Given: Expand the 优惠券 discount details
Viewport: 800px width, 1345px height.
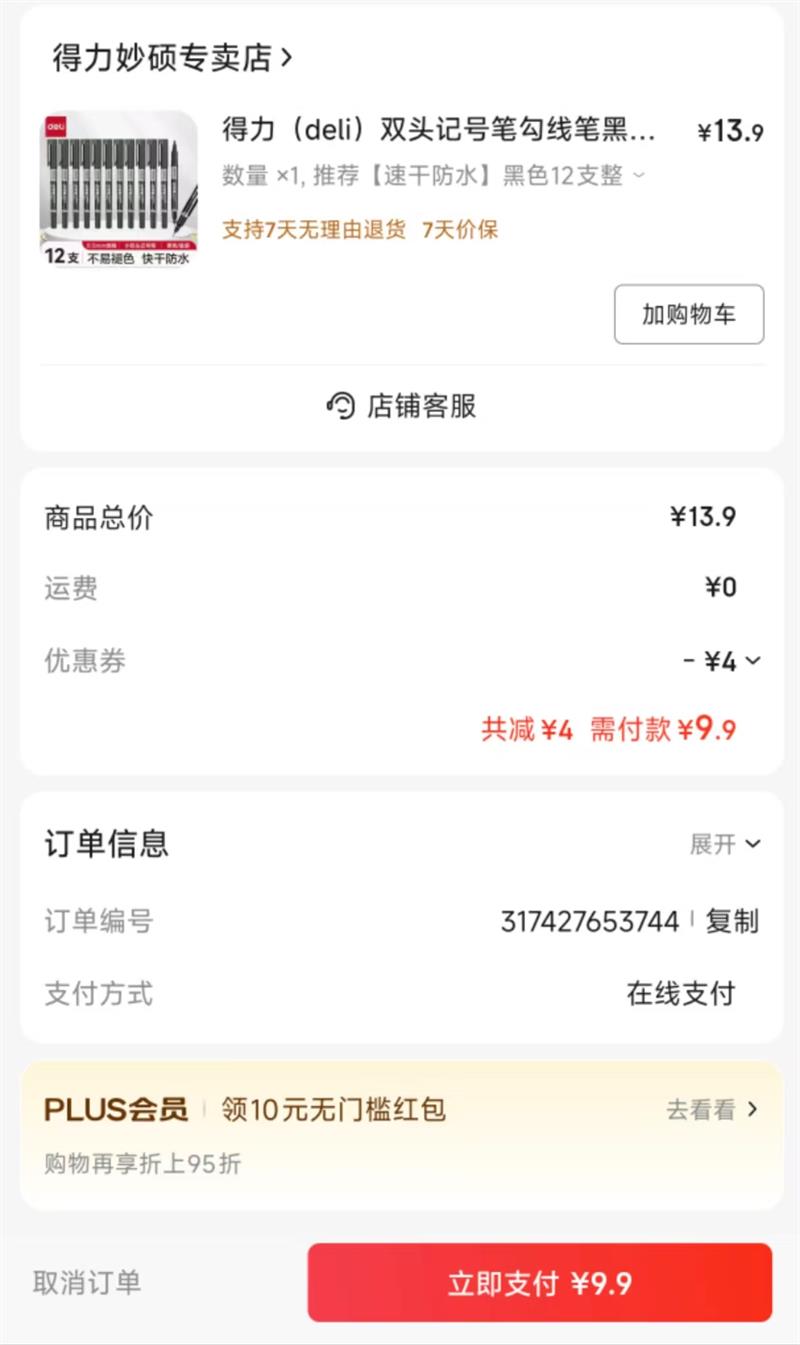Looking at the screenshot, I should (722, 661).
